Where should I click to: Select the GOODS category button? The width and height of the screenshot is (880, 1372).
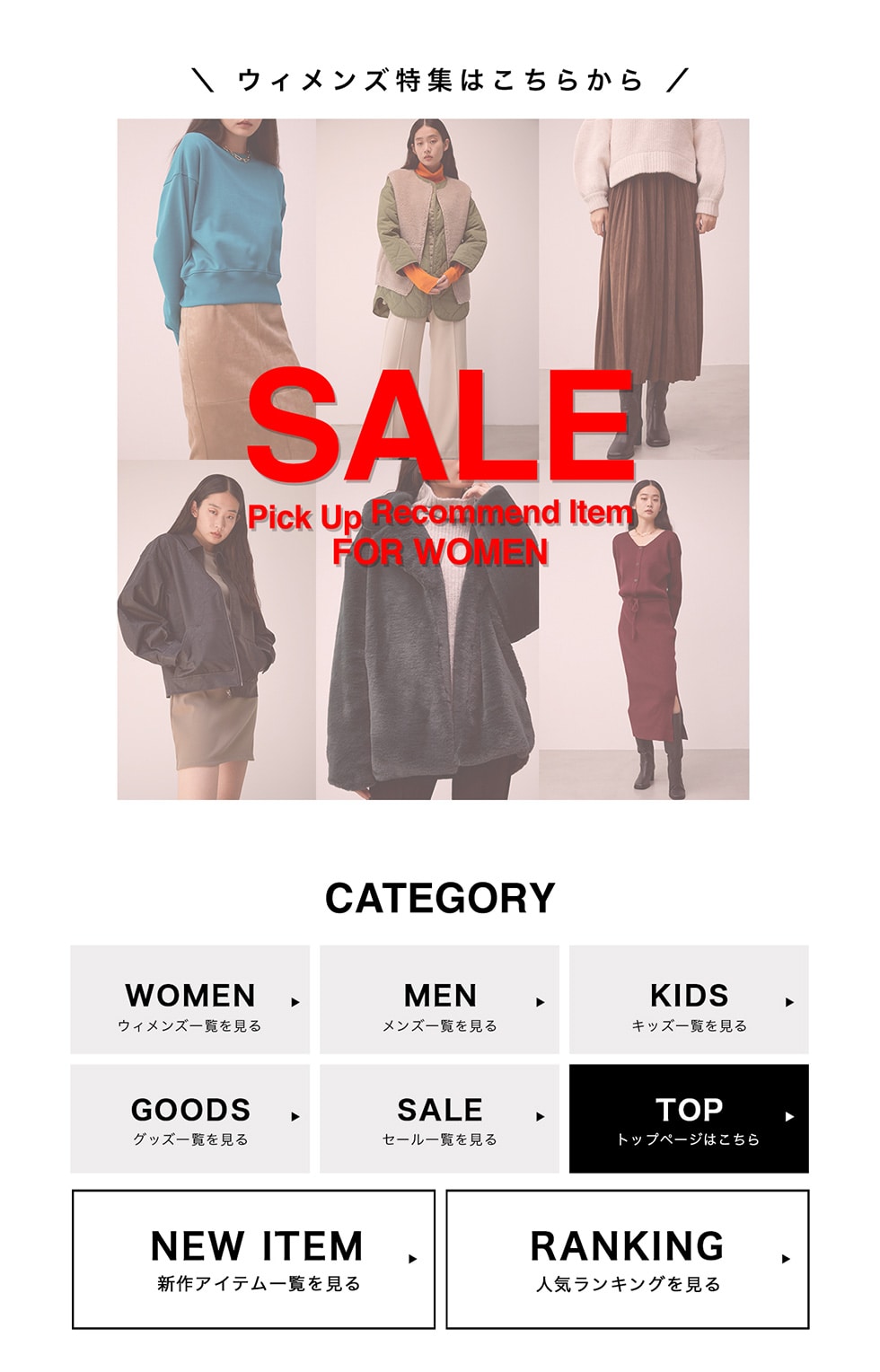(190, 1119)
